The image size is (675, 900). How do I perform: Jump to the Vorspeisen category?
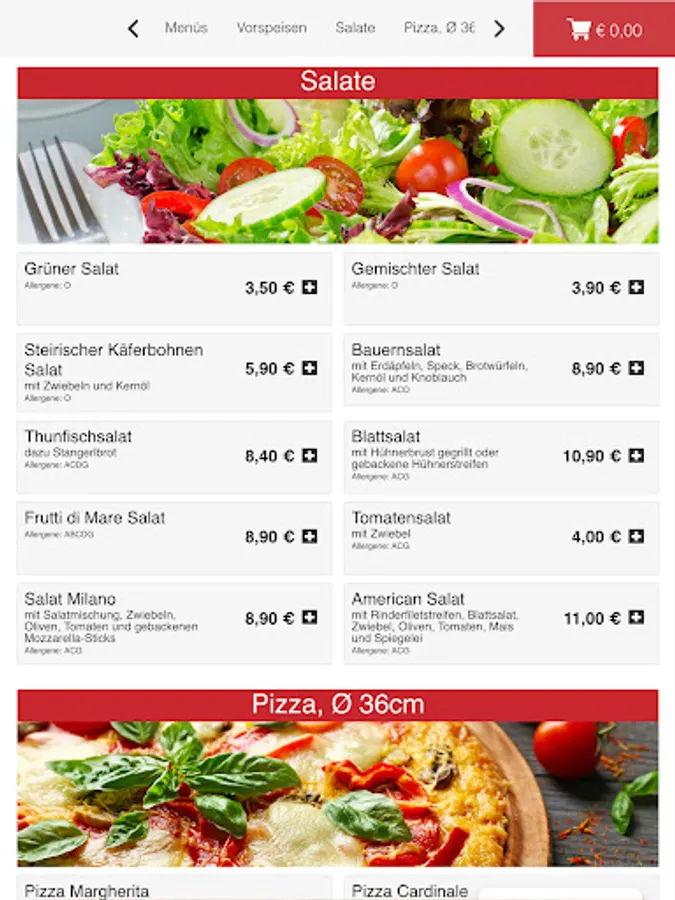point(271,28)
